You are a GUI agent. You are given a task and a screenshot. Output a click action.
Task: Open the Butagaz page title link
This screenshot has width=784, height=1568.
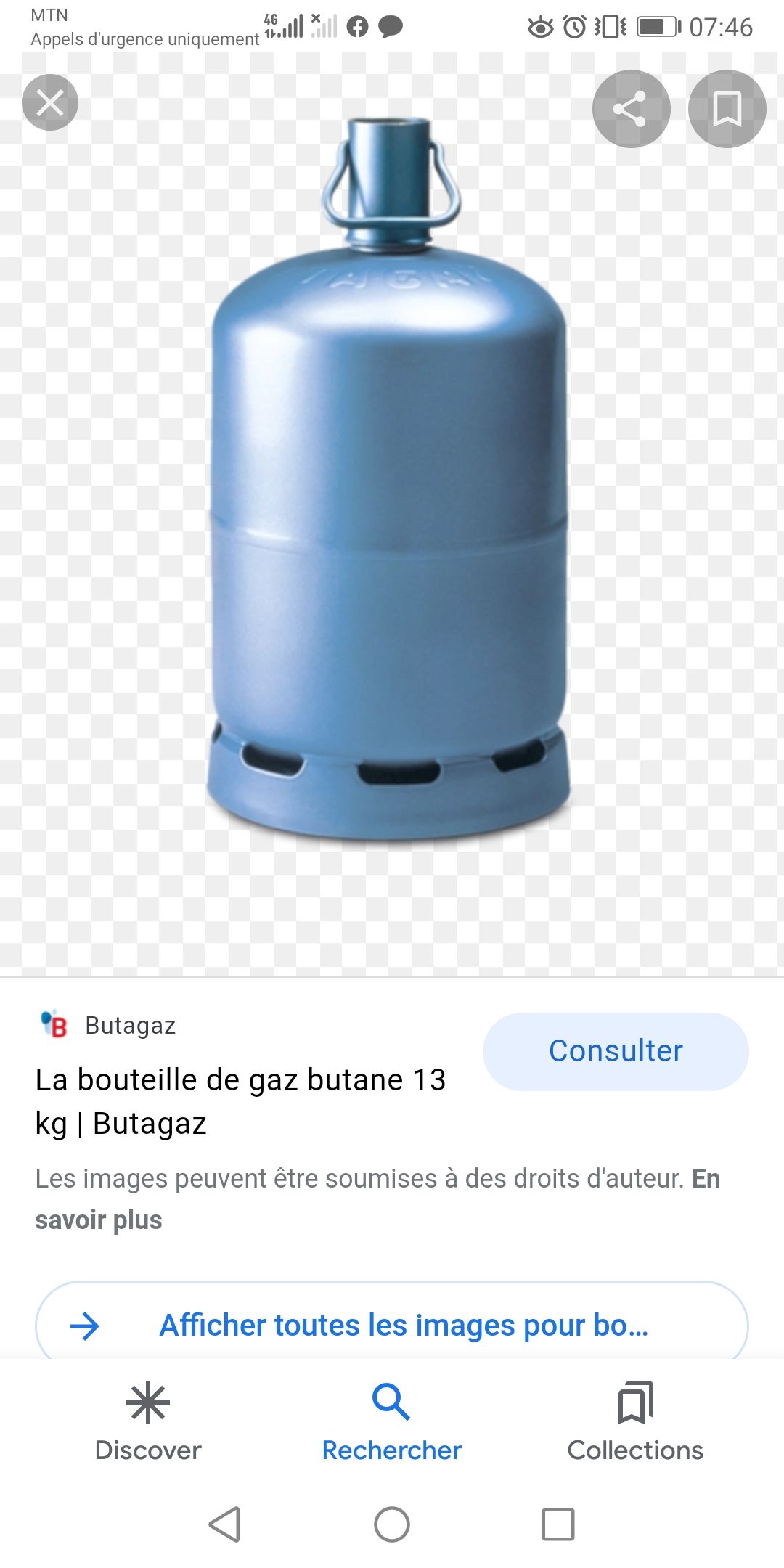[240, 1101]
